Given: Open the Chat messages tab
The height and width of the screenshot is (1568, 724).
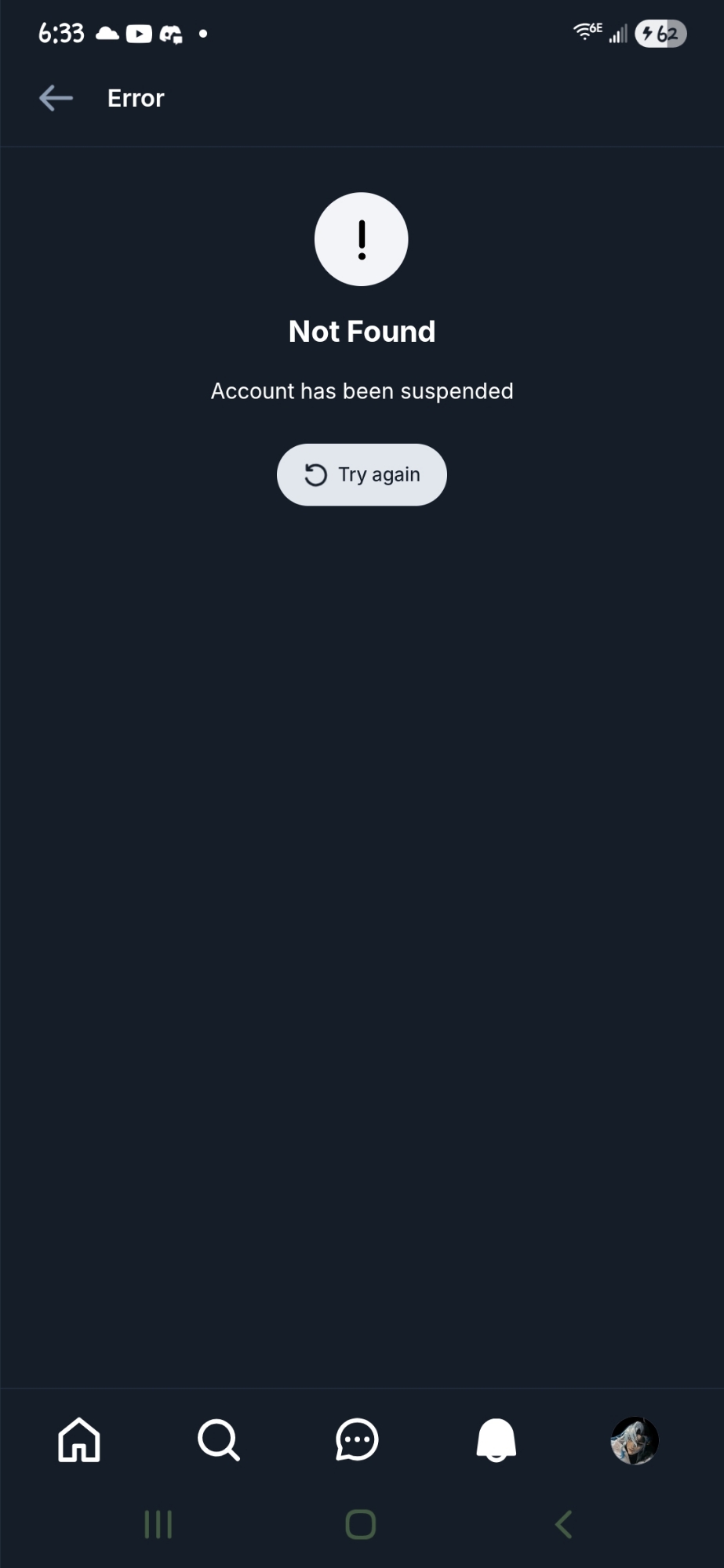Looking at the screenshot, I should [x=357, y=1440].
